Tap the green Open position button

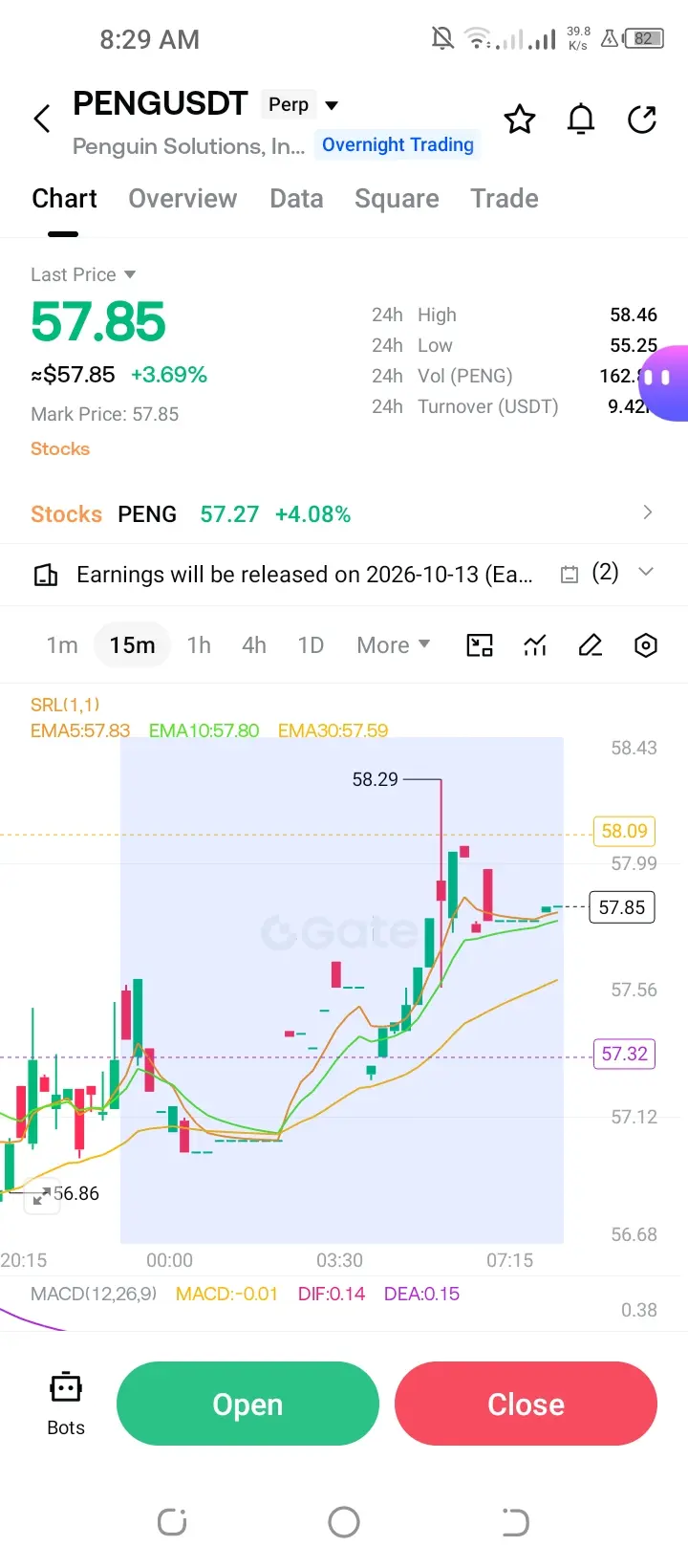[x=247, y=1404]
